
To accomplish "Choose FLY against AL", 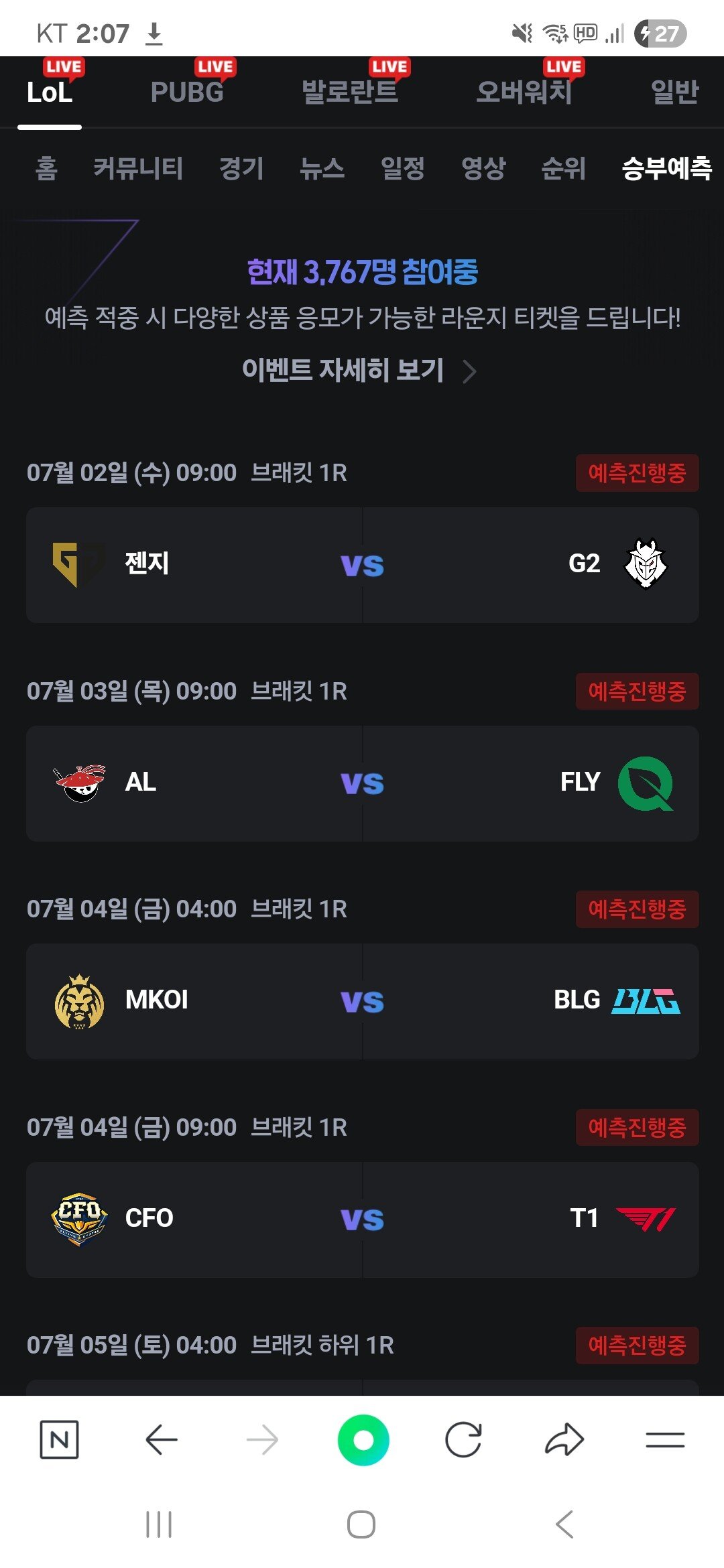I will click(531, 783).
